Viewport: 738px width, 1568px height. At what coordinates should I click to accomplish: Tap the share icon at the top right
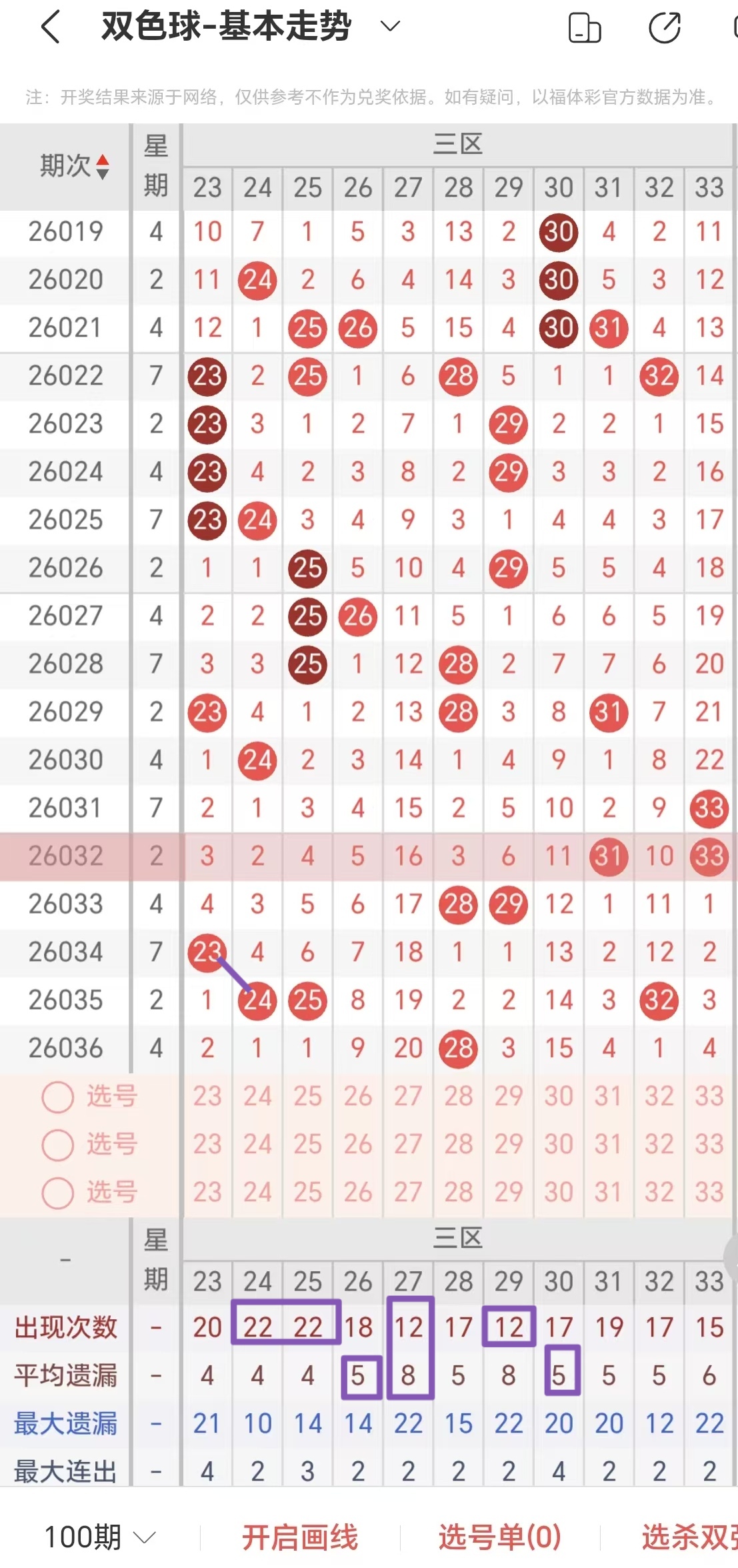click(x=664, y=28)
